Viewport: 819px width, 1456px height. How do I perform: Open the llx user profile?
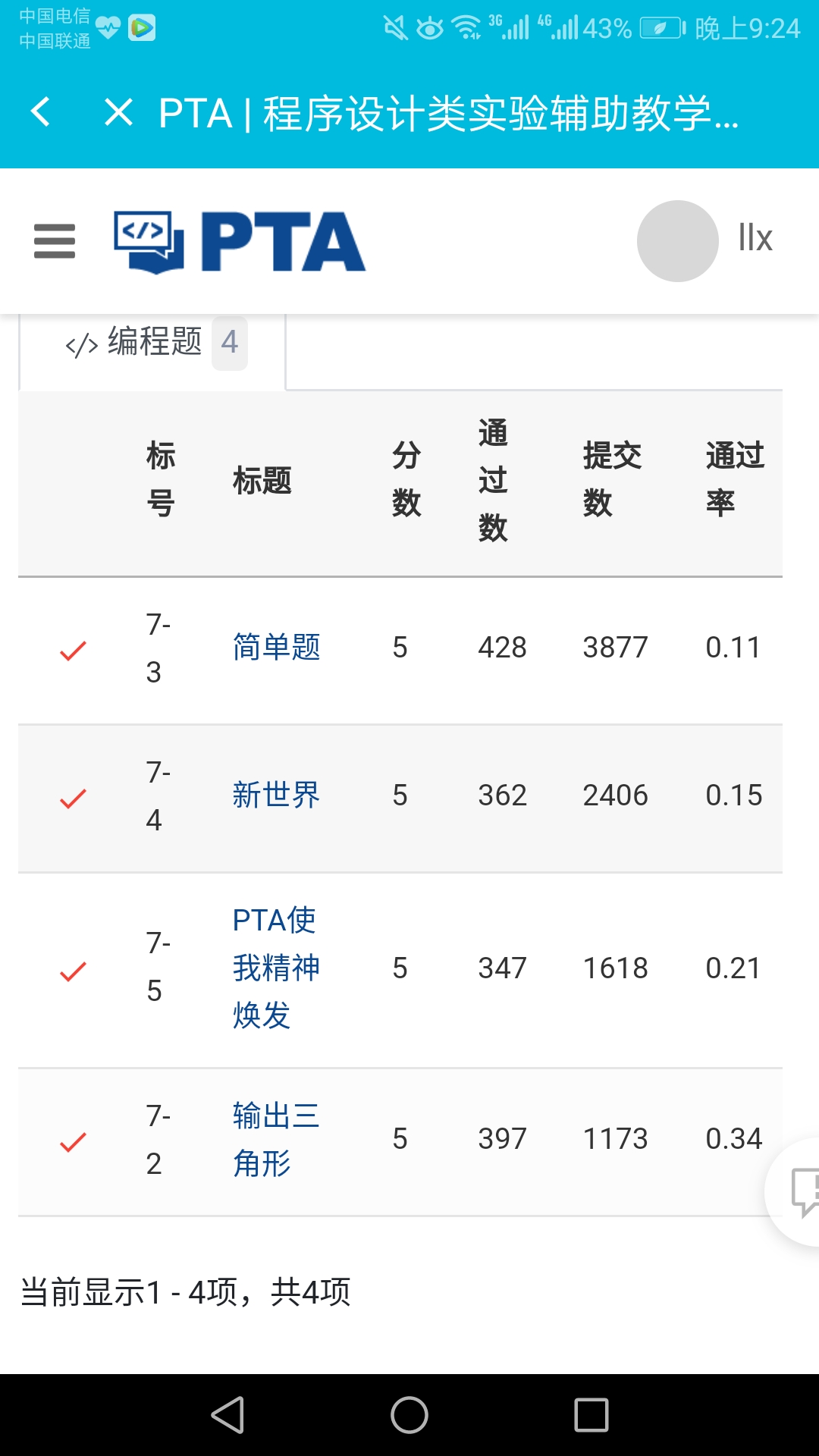(x=705, y=240)
